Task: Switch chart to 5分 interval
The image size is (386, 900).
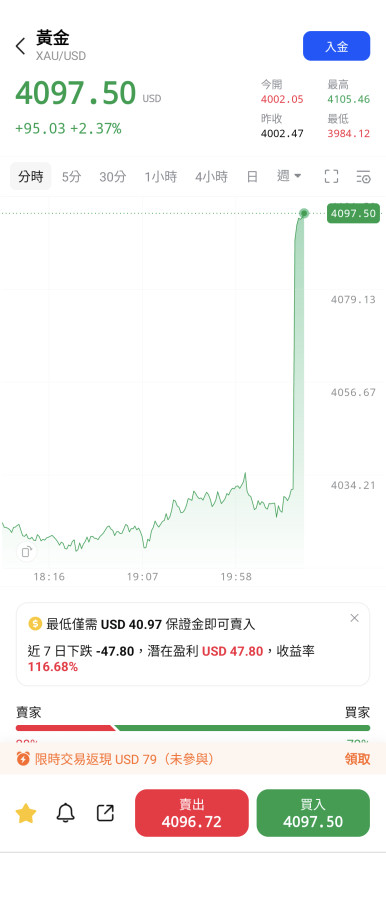Action: [71, 176]
